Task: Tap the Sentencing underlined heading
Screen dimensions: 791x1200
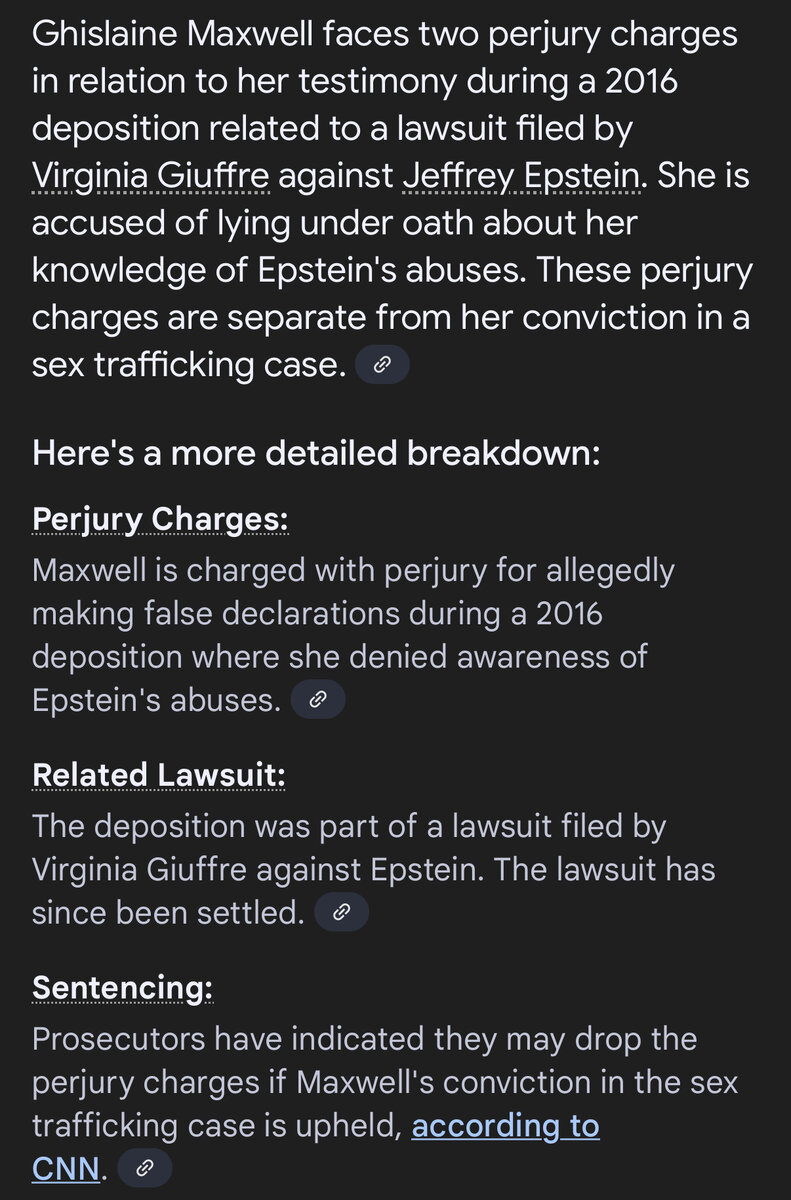Action: tap(122, 987)
